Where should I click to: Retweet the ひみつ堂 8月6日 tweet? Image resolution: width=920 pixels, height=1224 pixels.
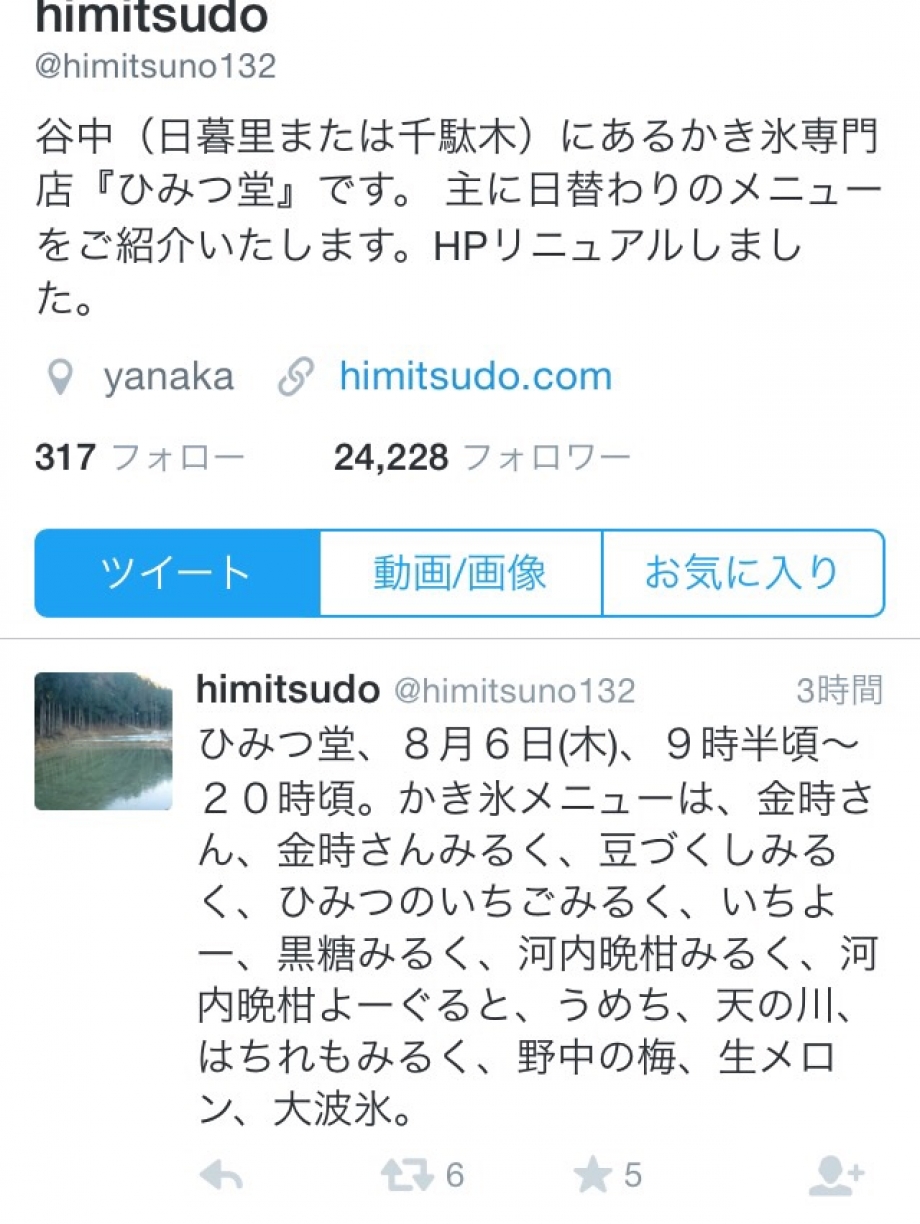pyautogui.click(x=408, y=1176)
